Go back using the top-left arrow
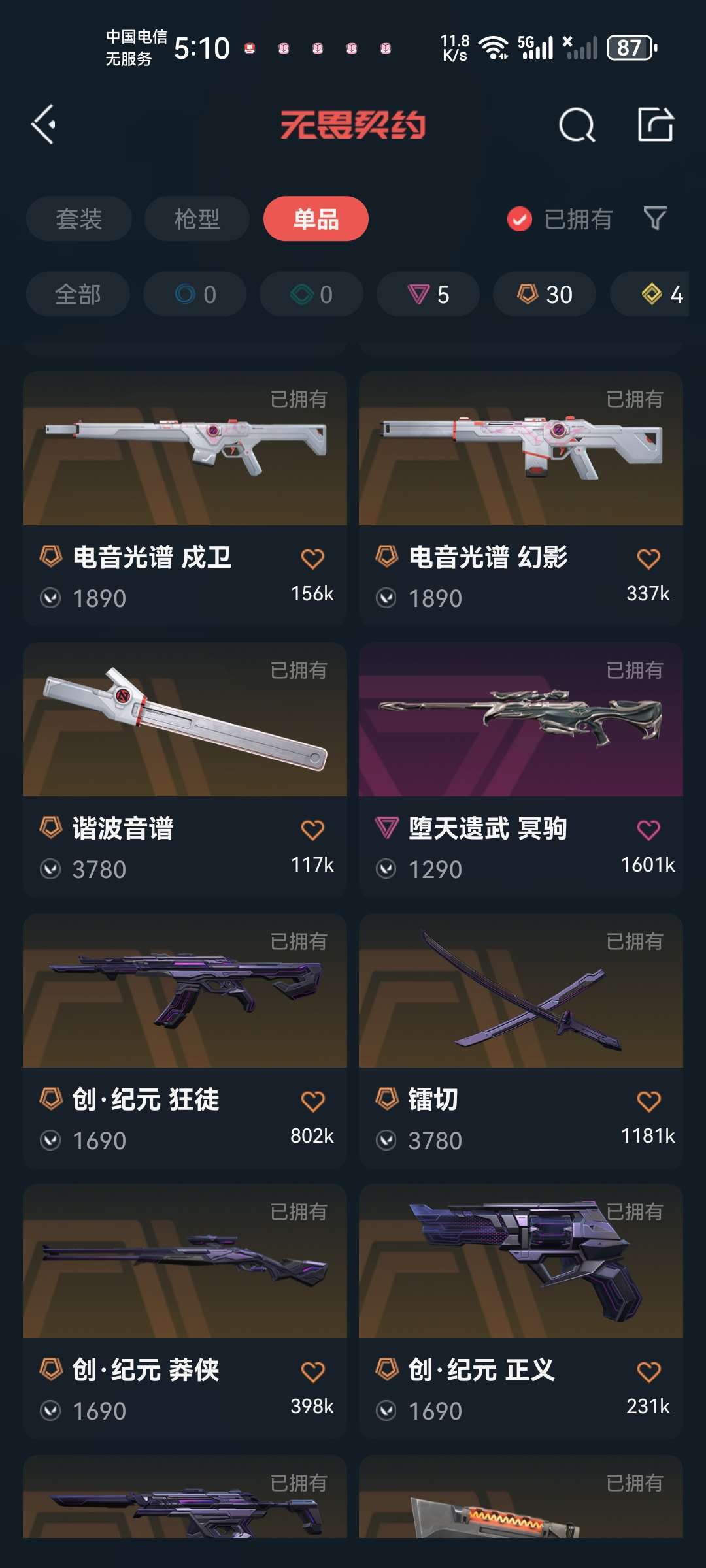706x1568 pixels. click(x=44, y=124)
